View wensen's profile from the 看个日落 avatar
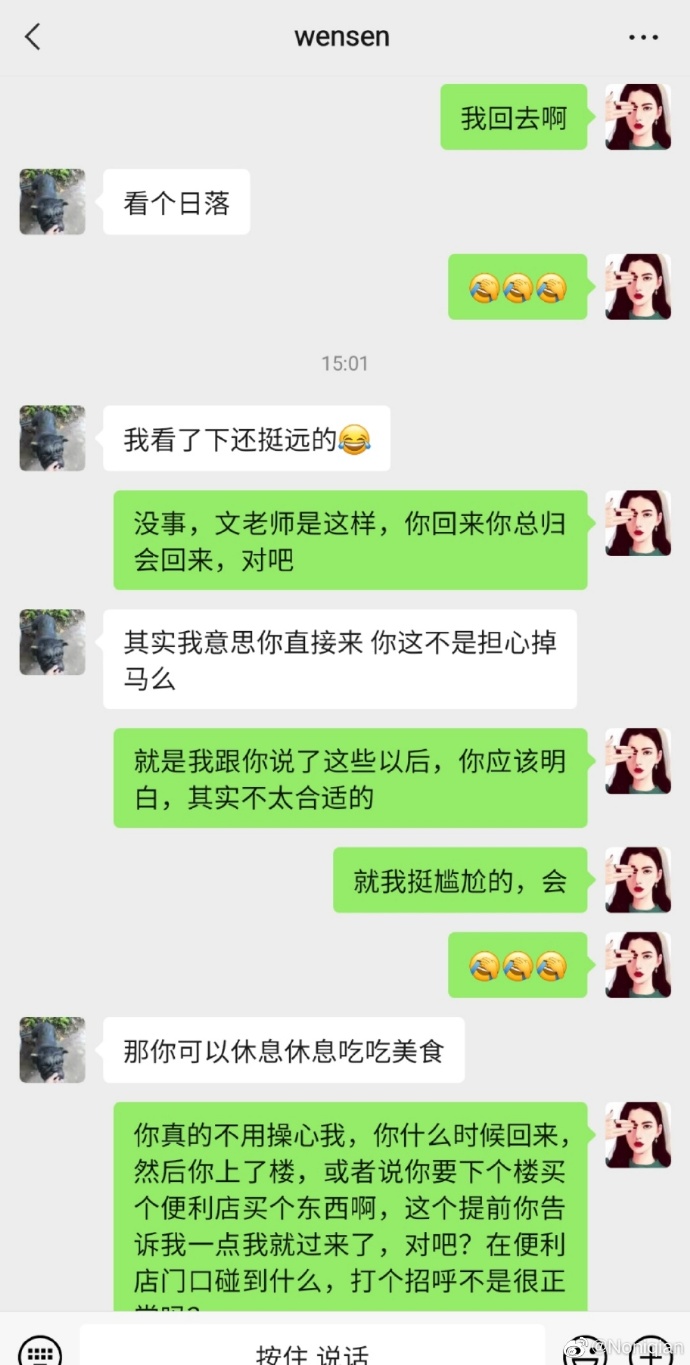This screenshot has height=1365, width=690. tap(52, 202)
